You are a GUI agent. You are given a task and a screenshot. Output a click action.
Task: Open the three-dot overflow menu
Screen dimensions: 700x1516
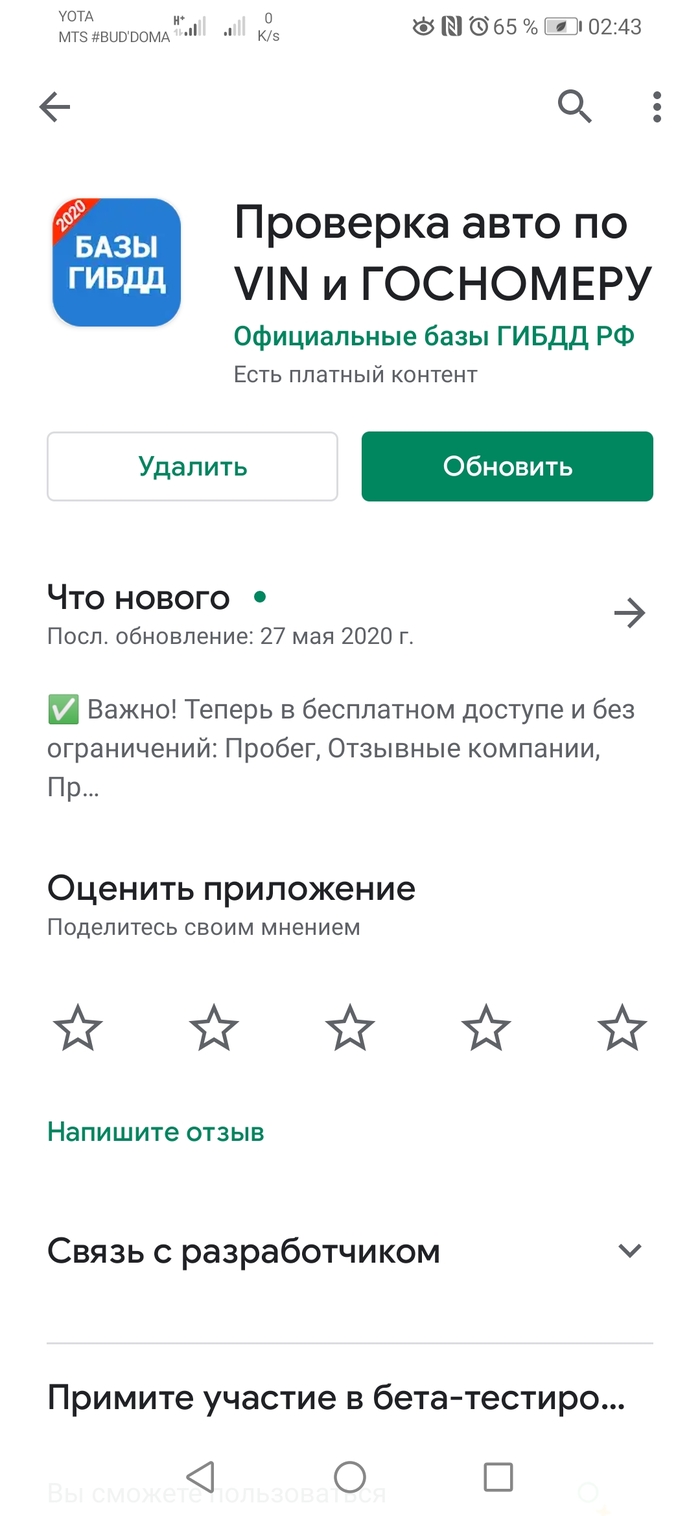(x=656, y=106)
